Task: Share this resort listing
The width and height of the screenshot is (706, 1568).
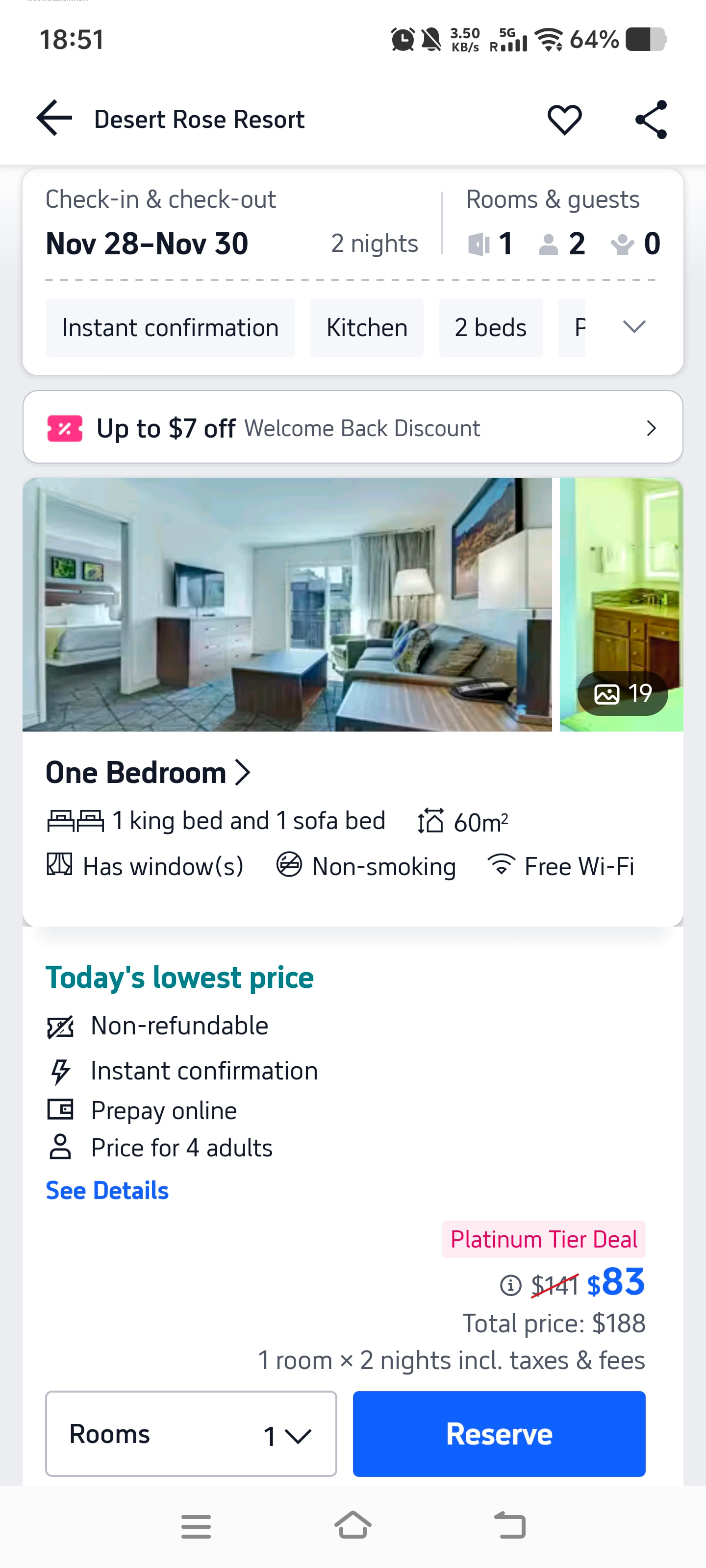Action: click(x=651, y=119)
